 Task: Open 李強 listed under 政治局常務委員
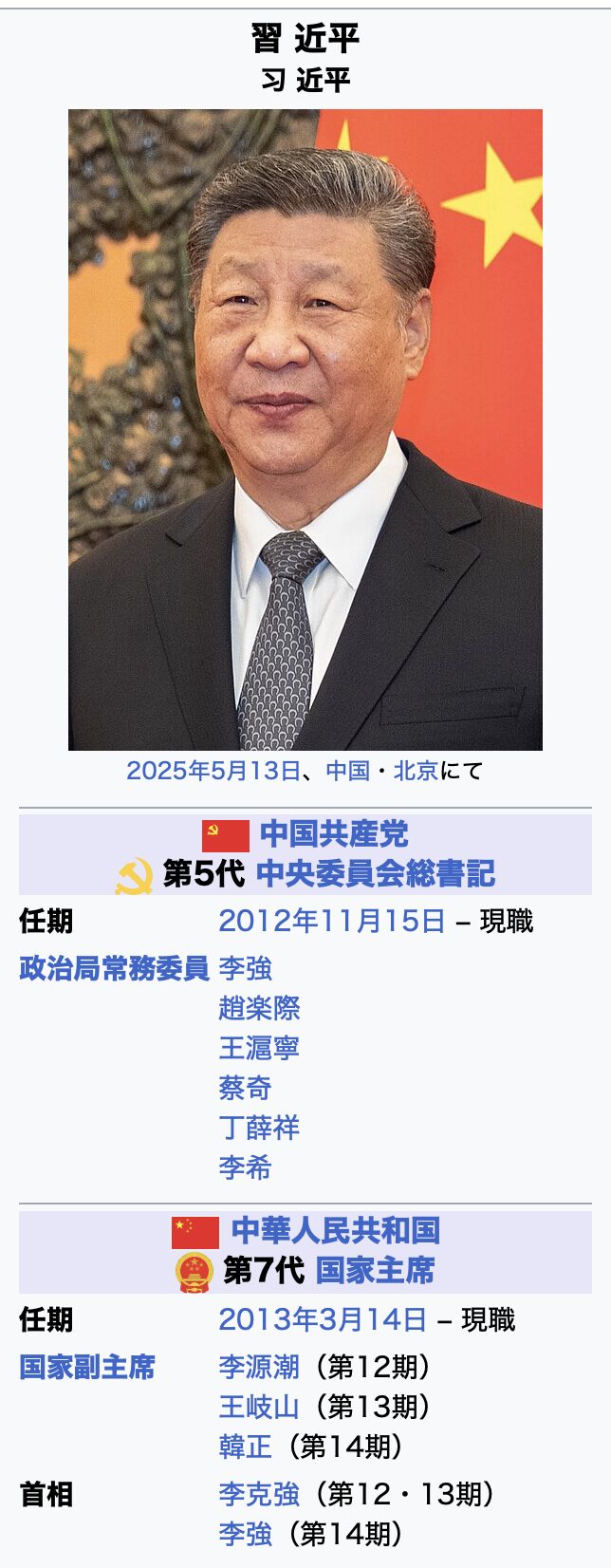[x=245, y=968]
